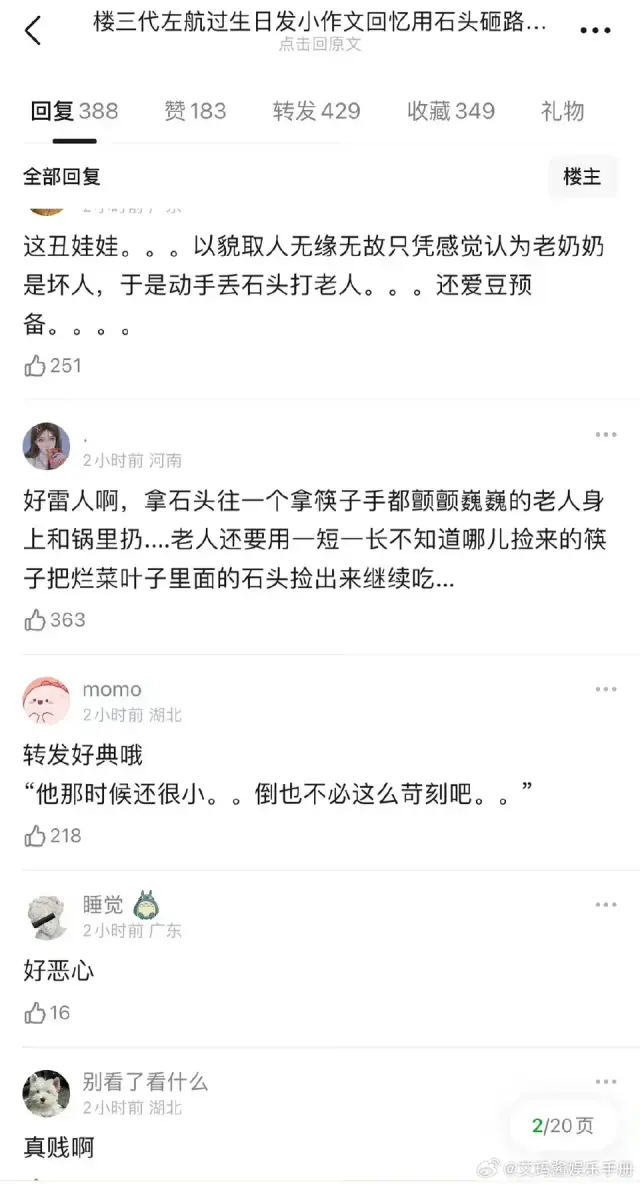Open the 收藏 349 tab
The width and height of the screenshot is (640, 1184).
(451, 111)
